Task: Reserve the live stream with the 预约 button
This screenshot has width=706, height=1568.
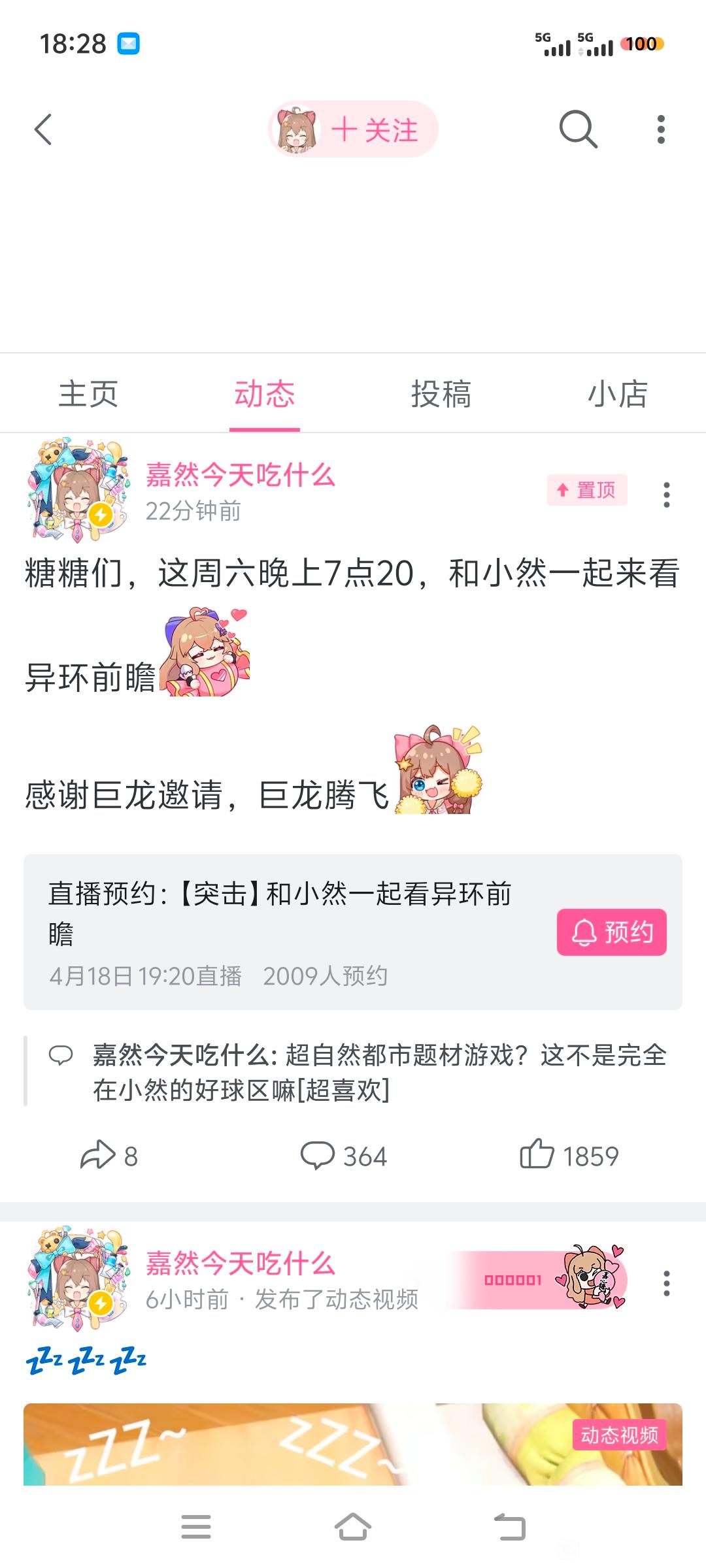Action: coord(612,932)
